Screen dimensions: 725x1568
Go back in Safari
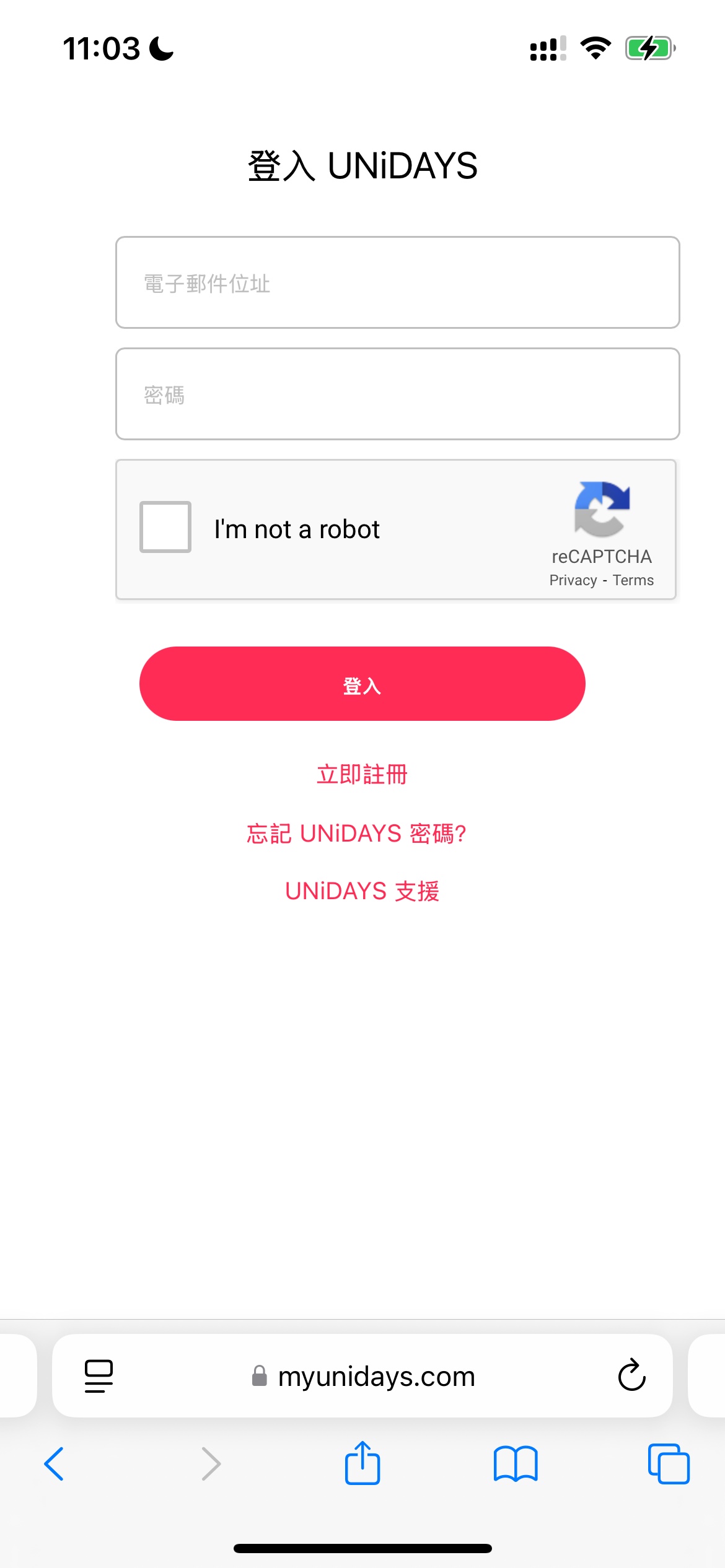55,1464
